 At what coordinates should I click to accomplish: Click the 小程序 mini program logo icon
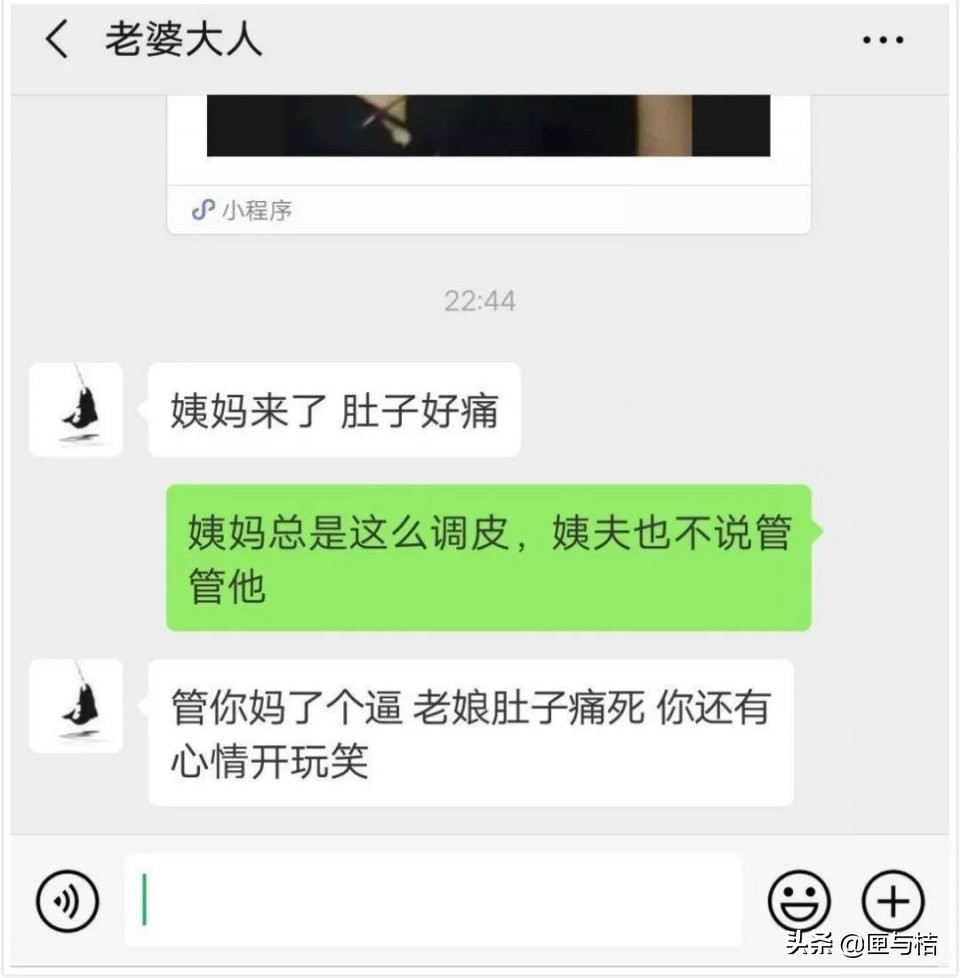coord(203,210)
